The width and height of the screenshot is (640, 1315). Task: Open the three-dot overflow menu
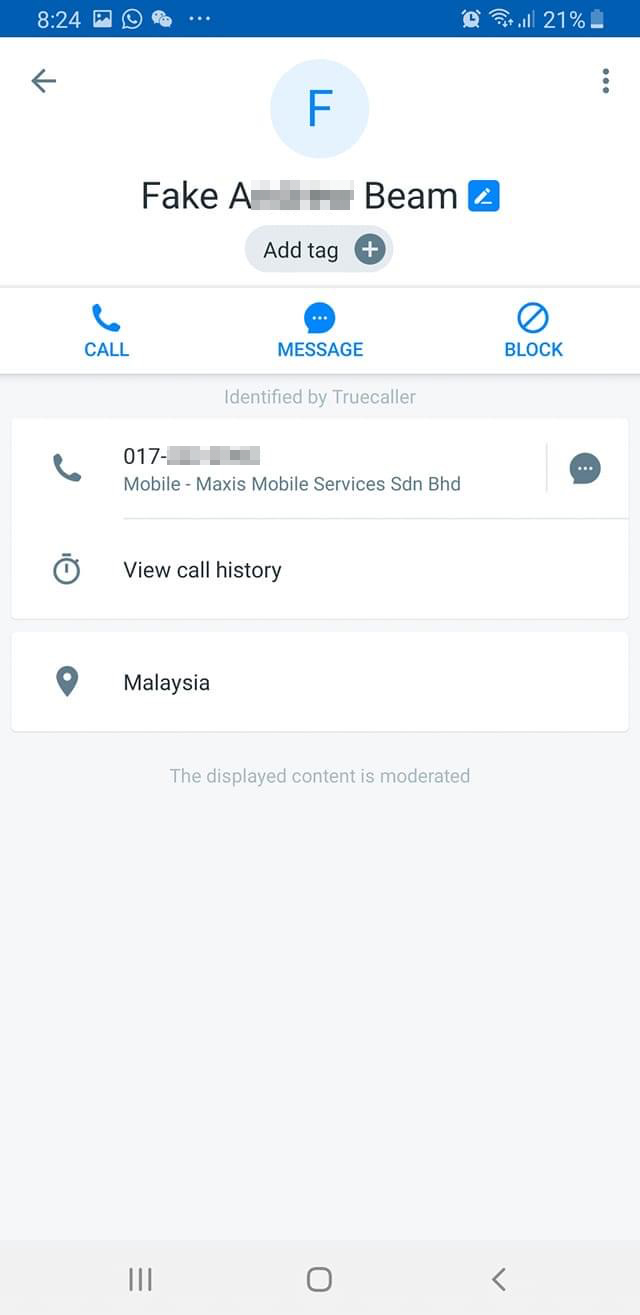click(605, 81)
